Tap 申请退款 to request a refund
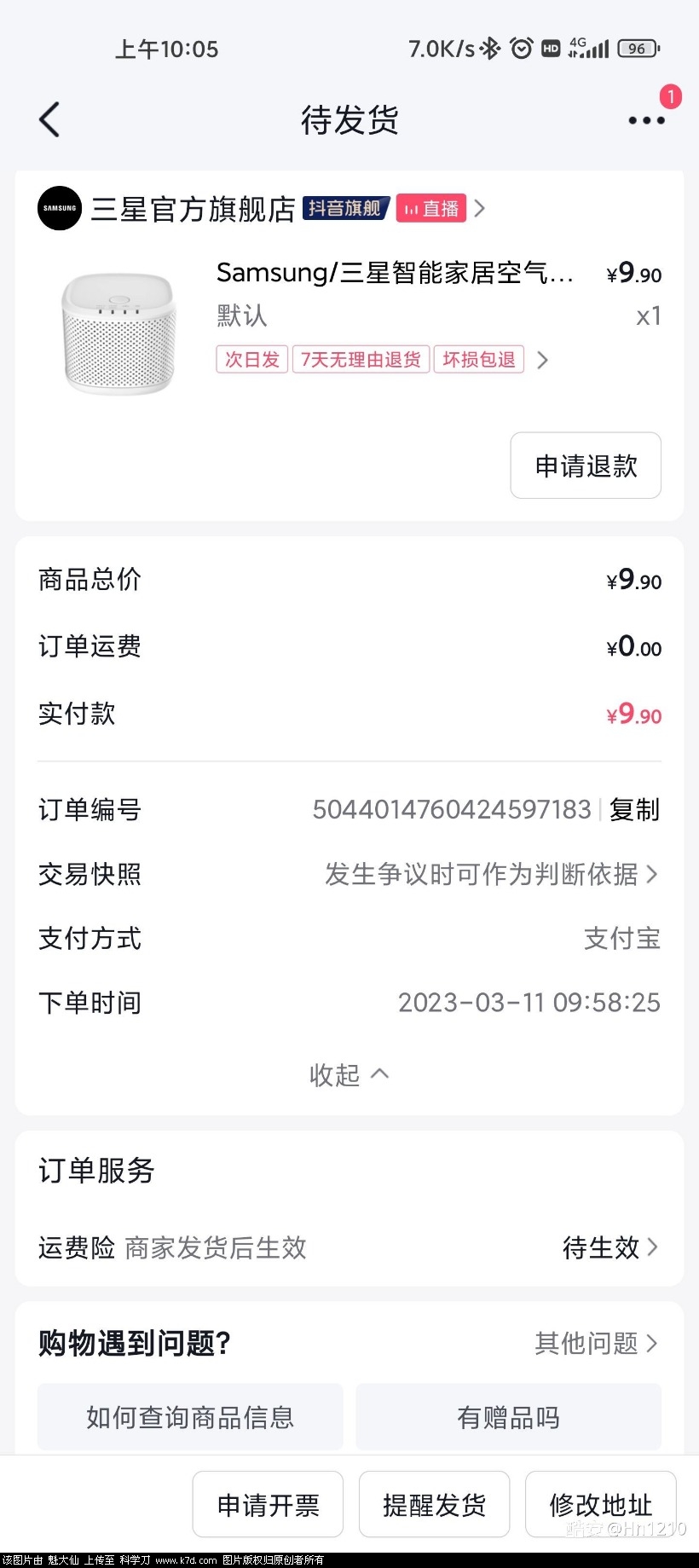The image size is (699, 1568). tap(586, 466)
